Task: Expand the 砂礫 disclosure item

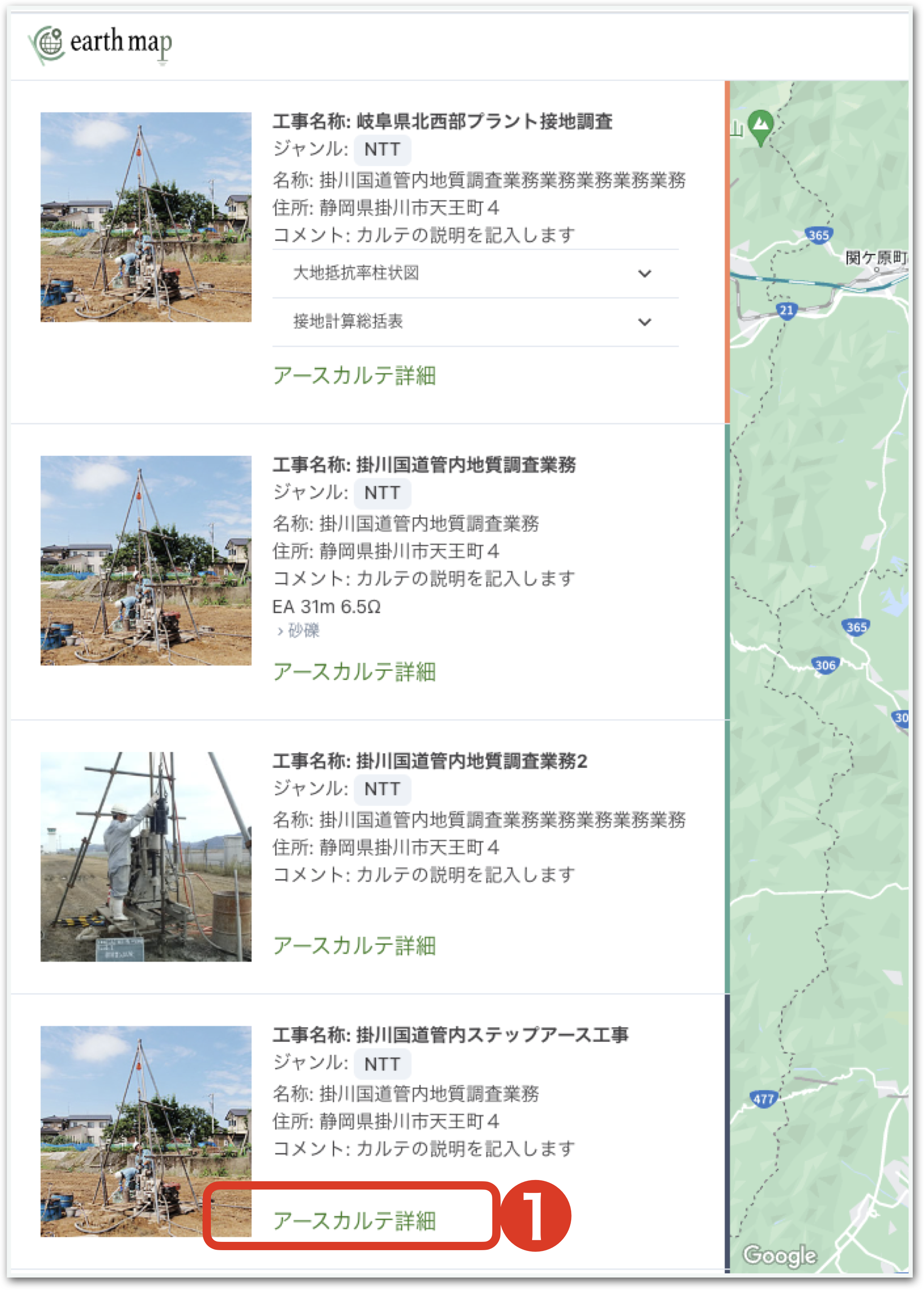Action: [x=300, y=630]
